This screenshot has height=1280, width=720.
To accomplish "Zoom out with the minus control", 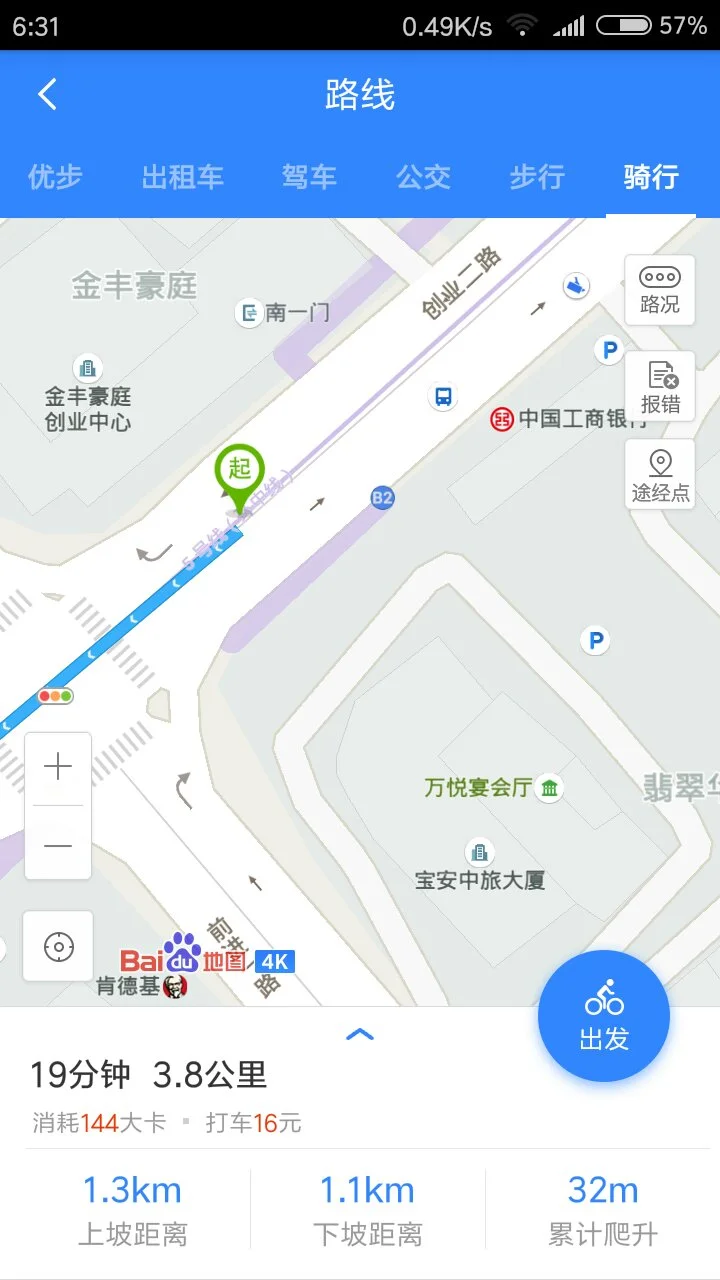I will click(x=57, y=845).
